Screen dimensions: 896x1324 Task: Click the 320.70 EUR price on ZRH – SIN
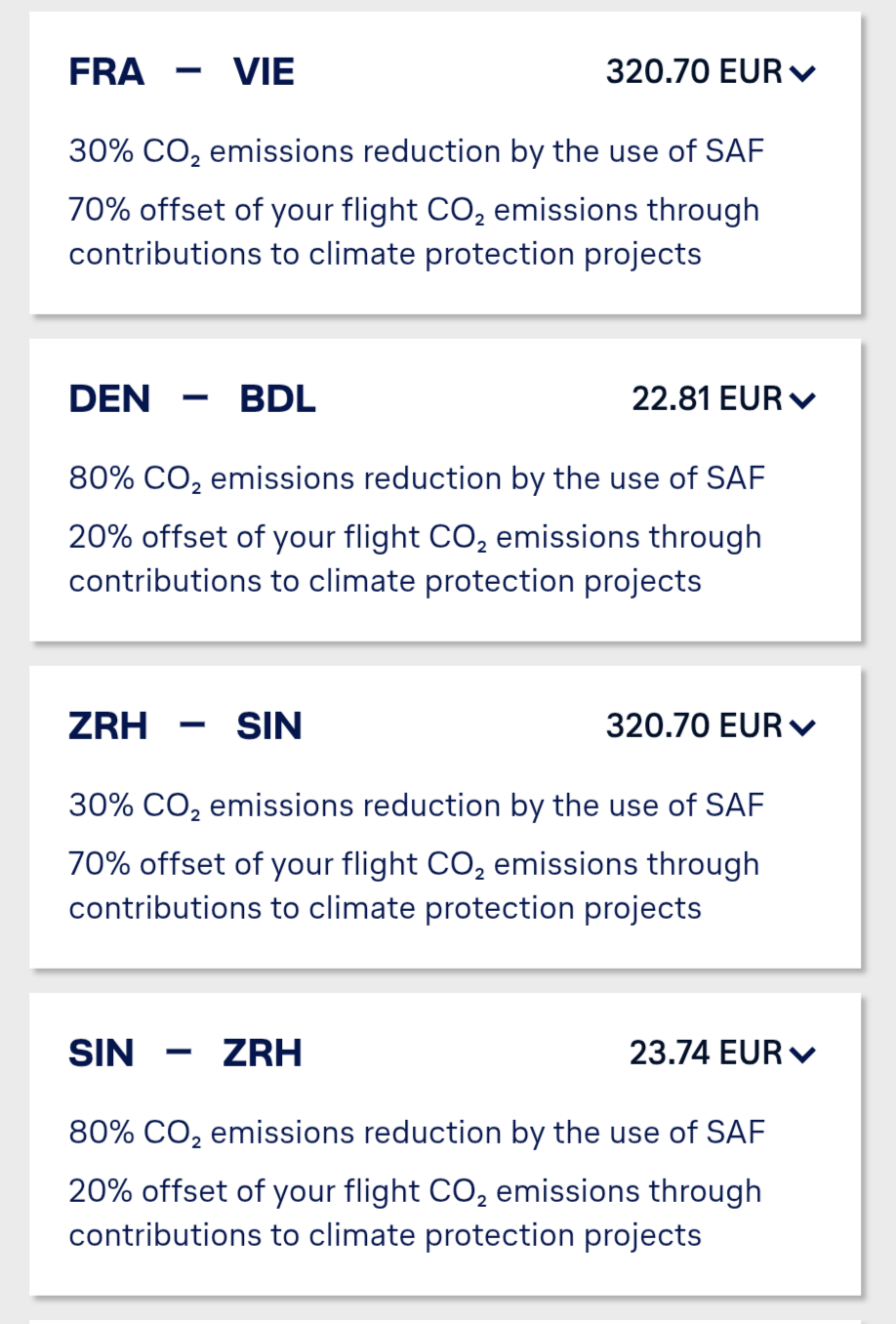point(695,726)
